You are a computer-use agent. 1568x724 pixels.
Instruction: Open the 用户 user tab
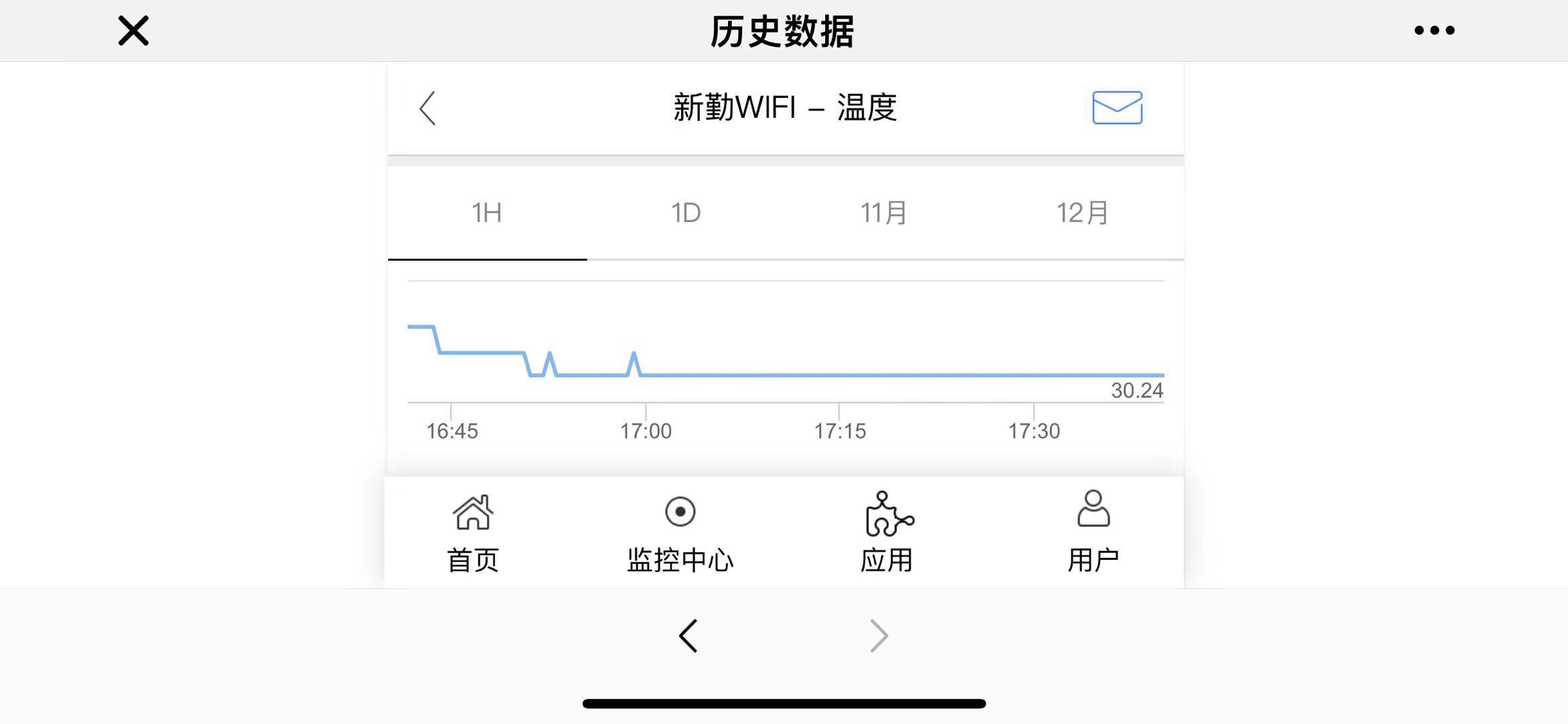pos(1093,533)
